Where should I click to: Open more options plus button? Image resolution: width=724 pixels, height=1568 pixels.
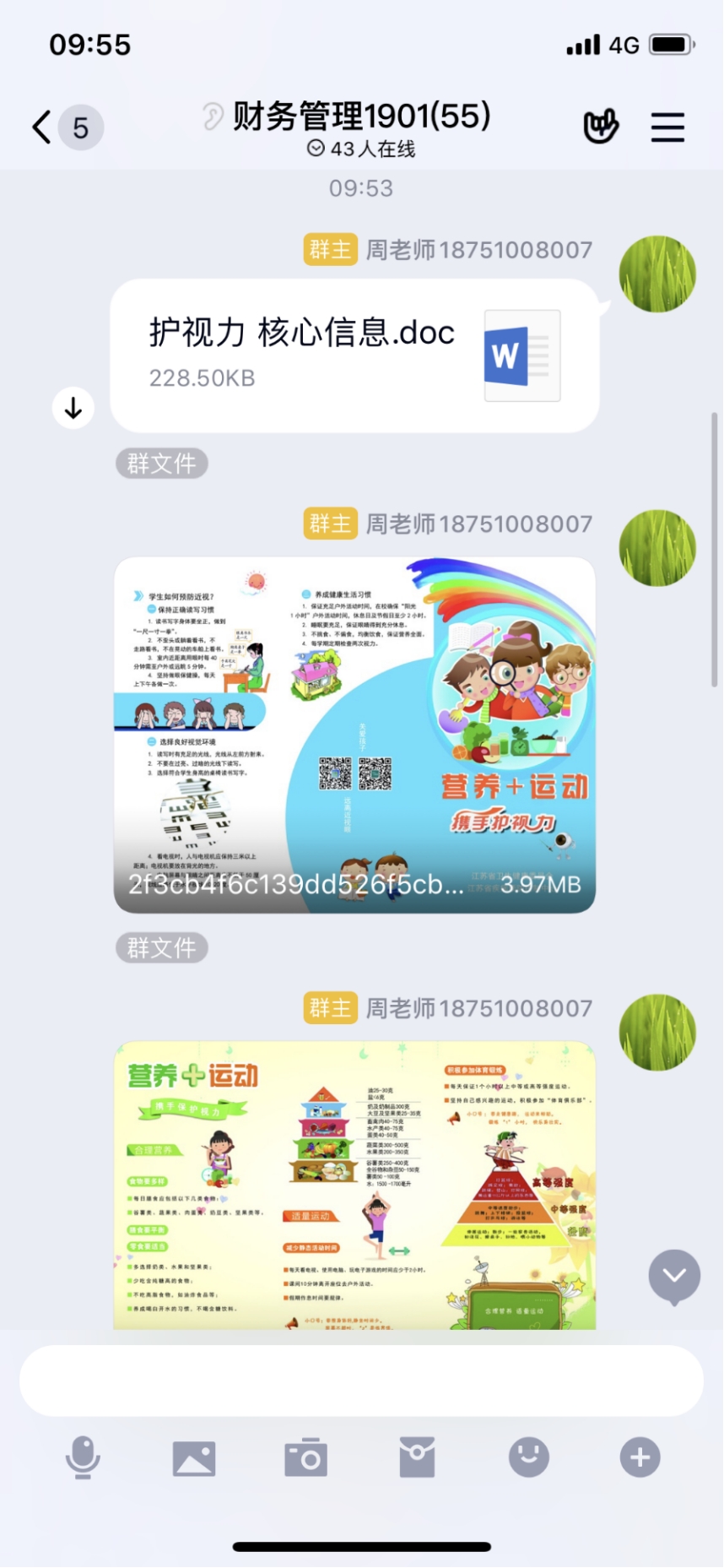point(640,1457)
